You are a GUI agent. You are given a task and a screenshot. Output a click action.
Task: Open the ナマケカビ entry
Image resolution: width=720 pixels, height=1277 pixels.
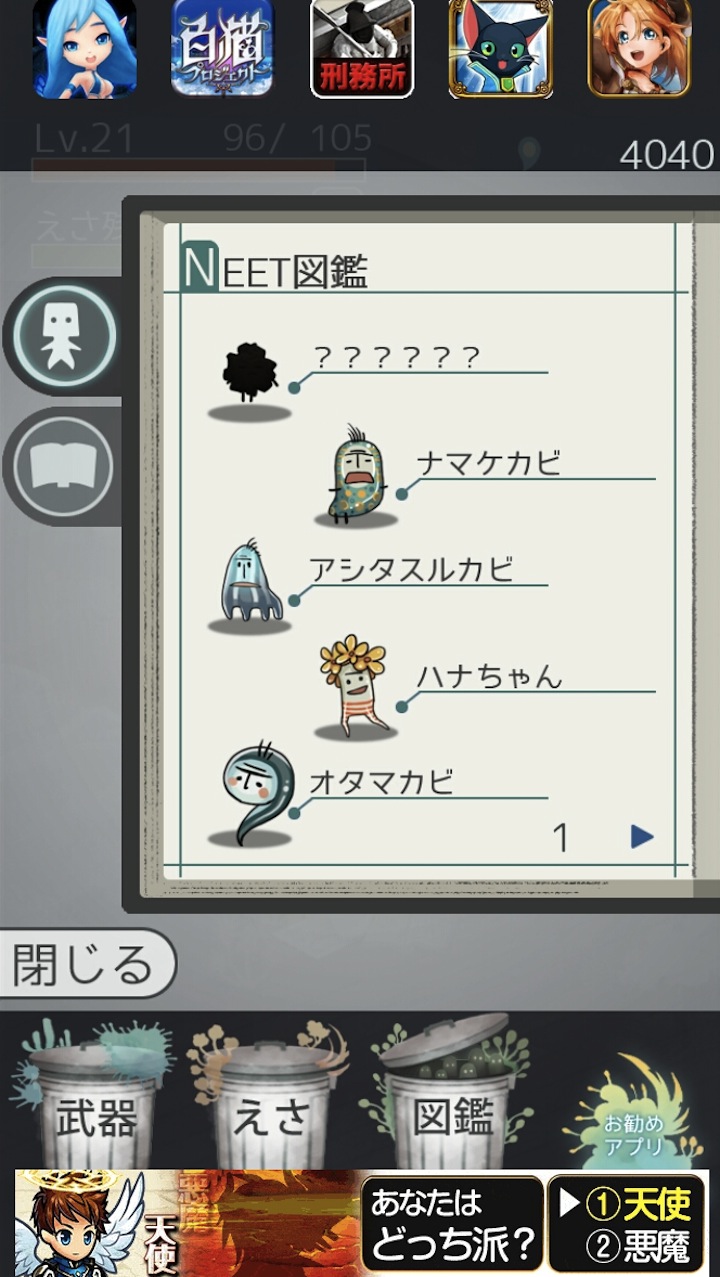click(x=488, y=465)
